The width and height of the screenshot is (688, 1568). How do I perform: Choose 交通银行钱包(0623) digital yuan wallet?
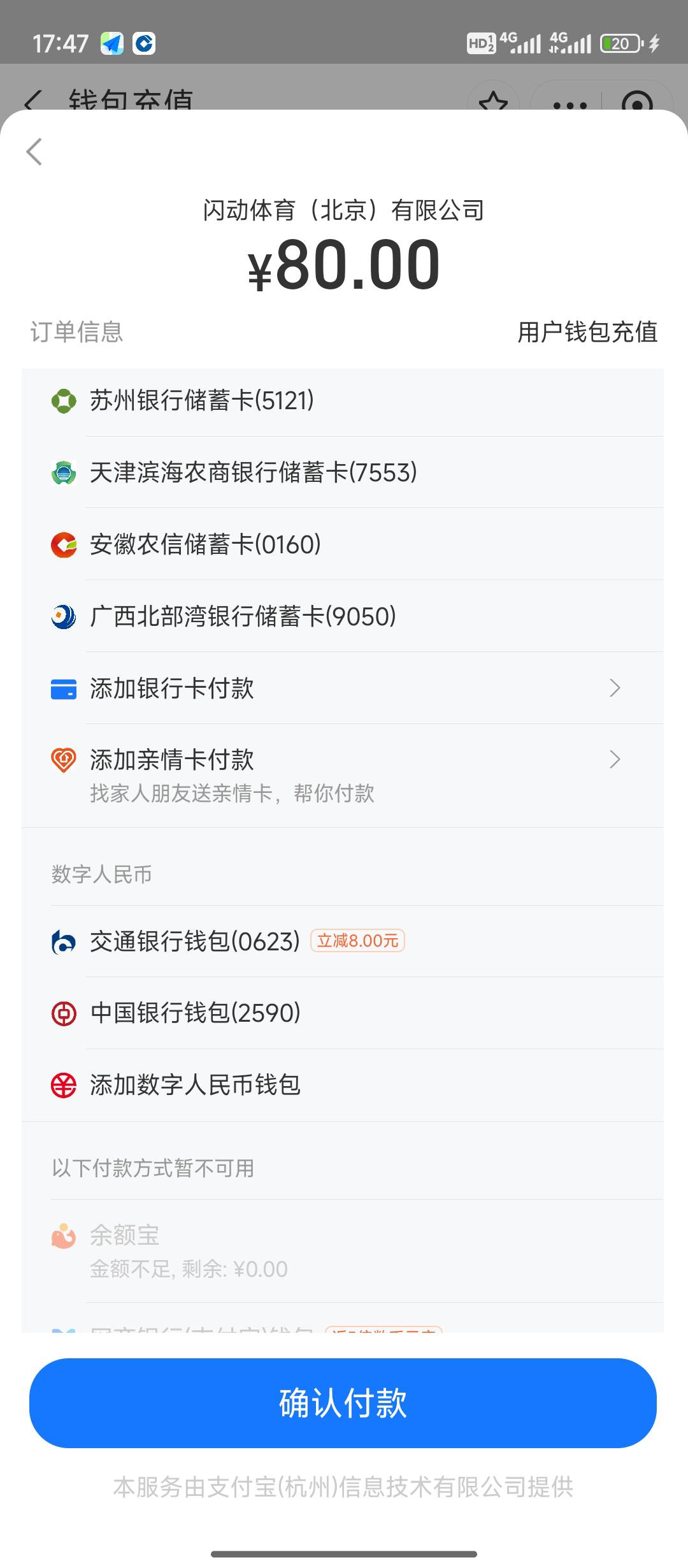coord(343,941)
